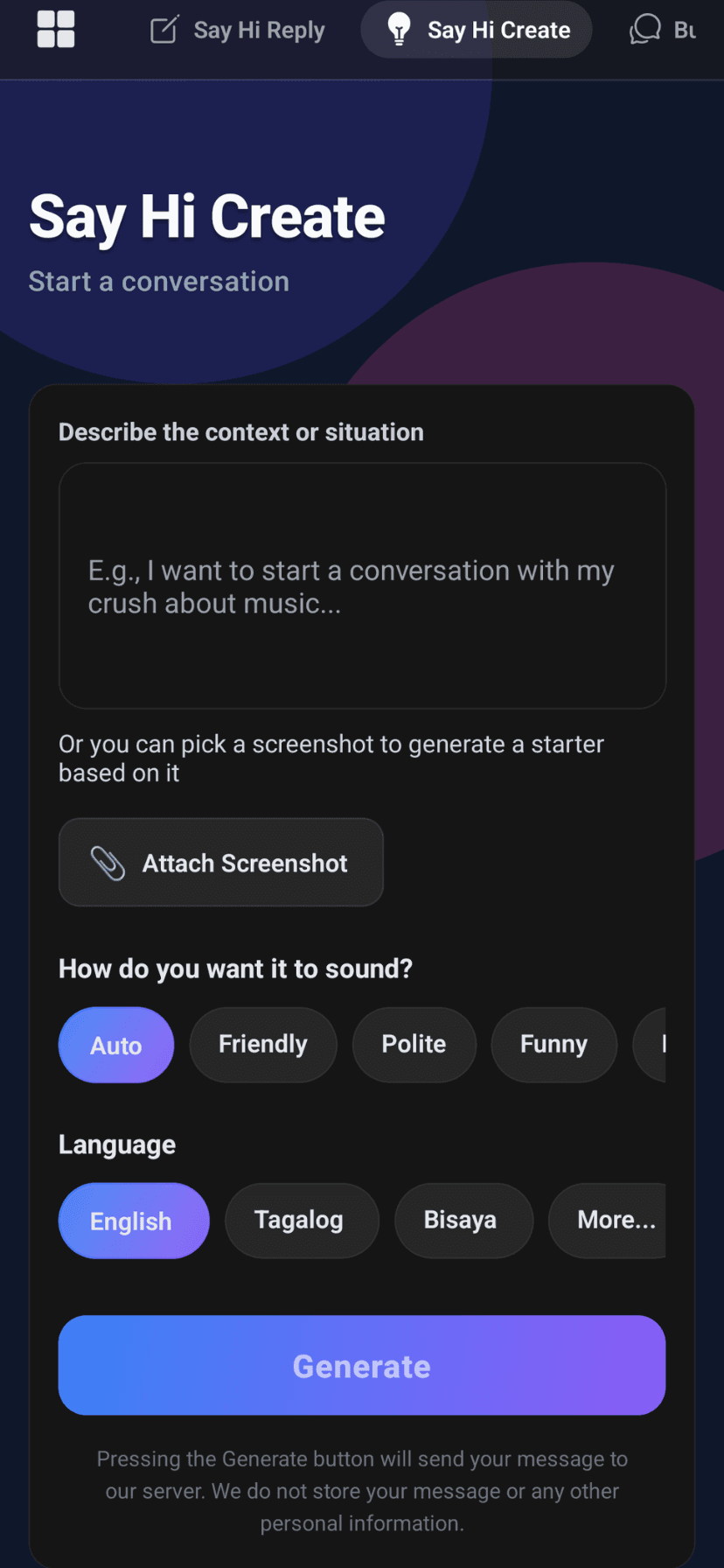Screen dimensions: 724x1568
Task: Click the Attach Screenshot button
Action: coord(220,863)
